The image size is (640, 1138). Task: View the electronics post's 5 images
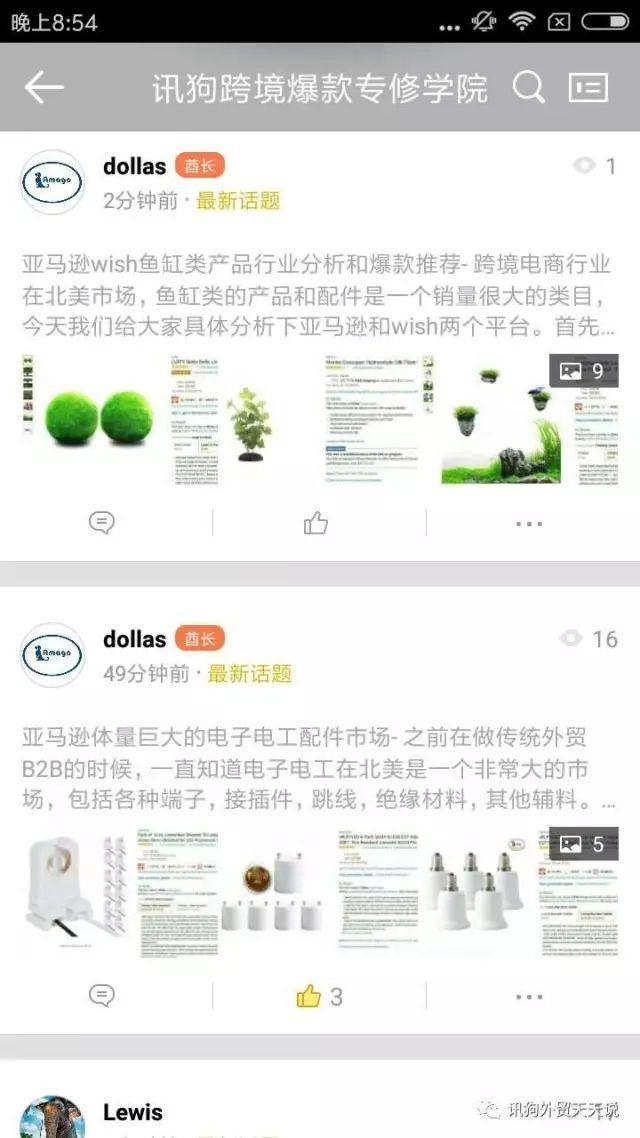pyautogui.click(x=584, y=844)
